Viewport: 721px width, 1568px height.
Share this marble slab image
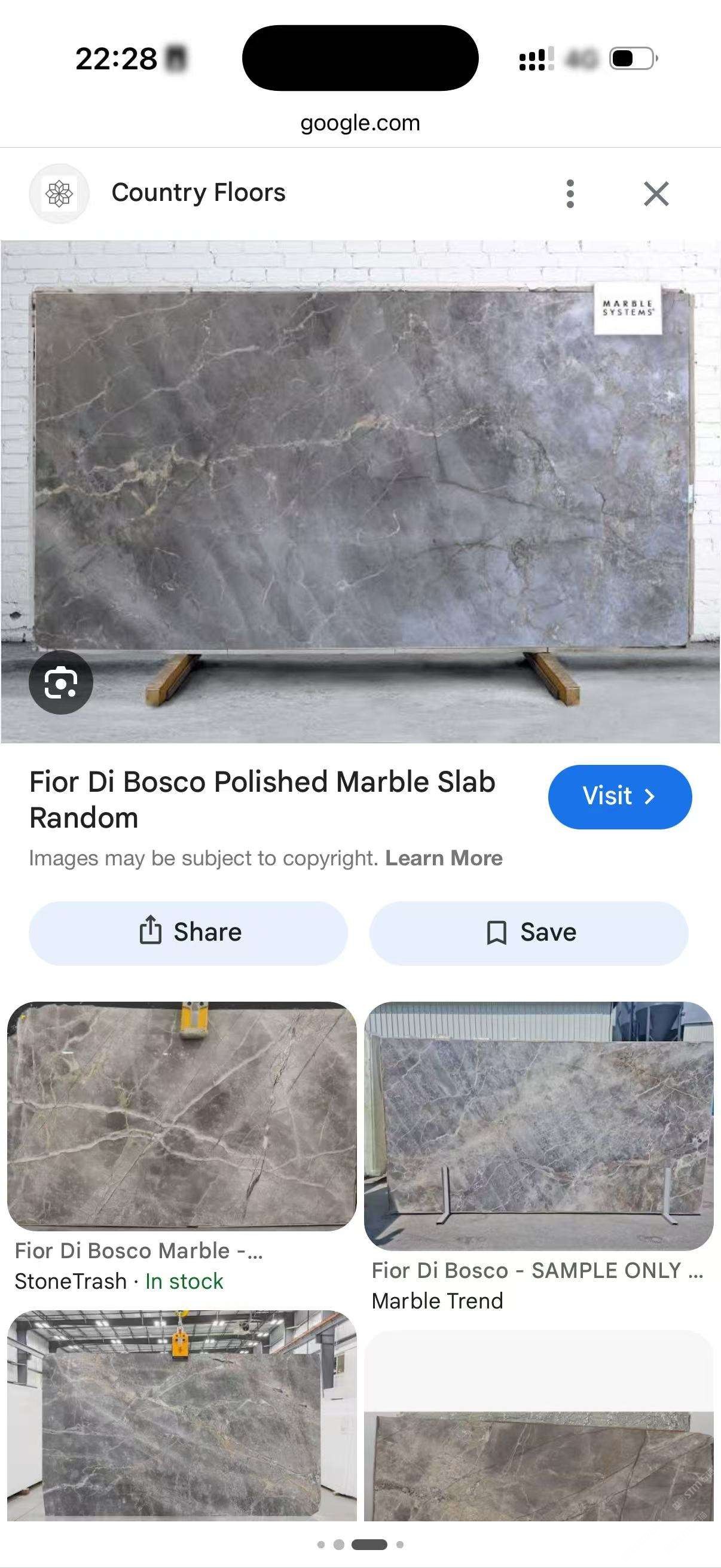[x=188, y=932]
